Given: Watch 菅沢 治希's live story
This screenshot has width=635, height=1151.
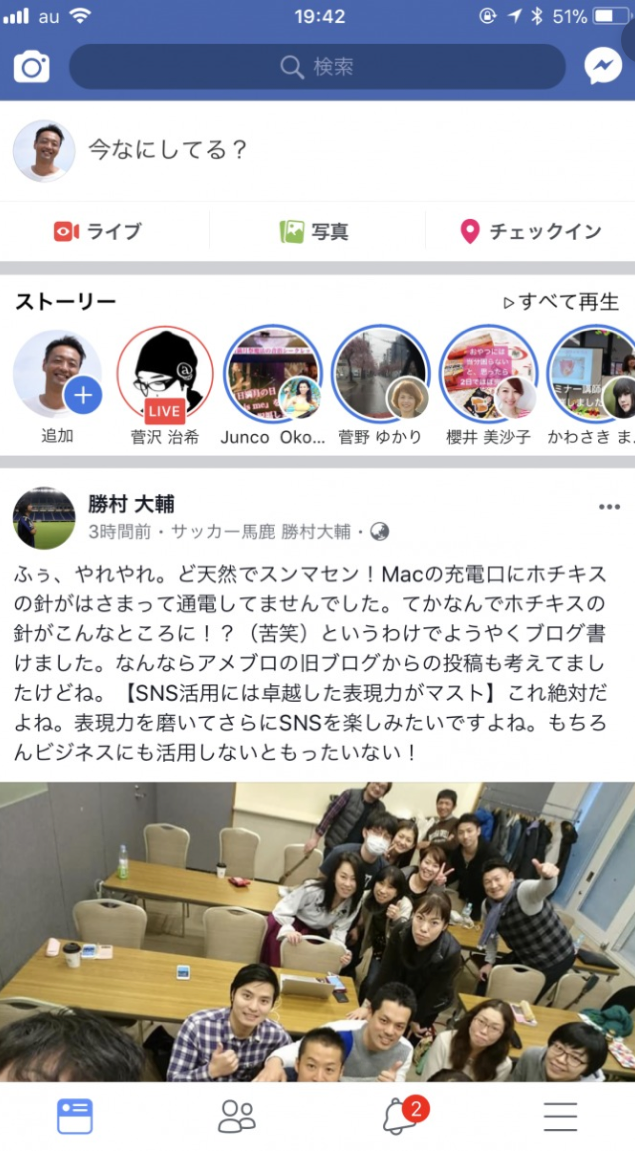Looking at the screenshot, I should click(164, 375).
